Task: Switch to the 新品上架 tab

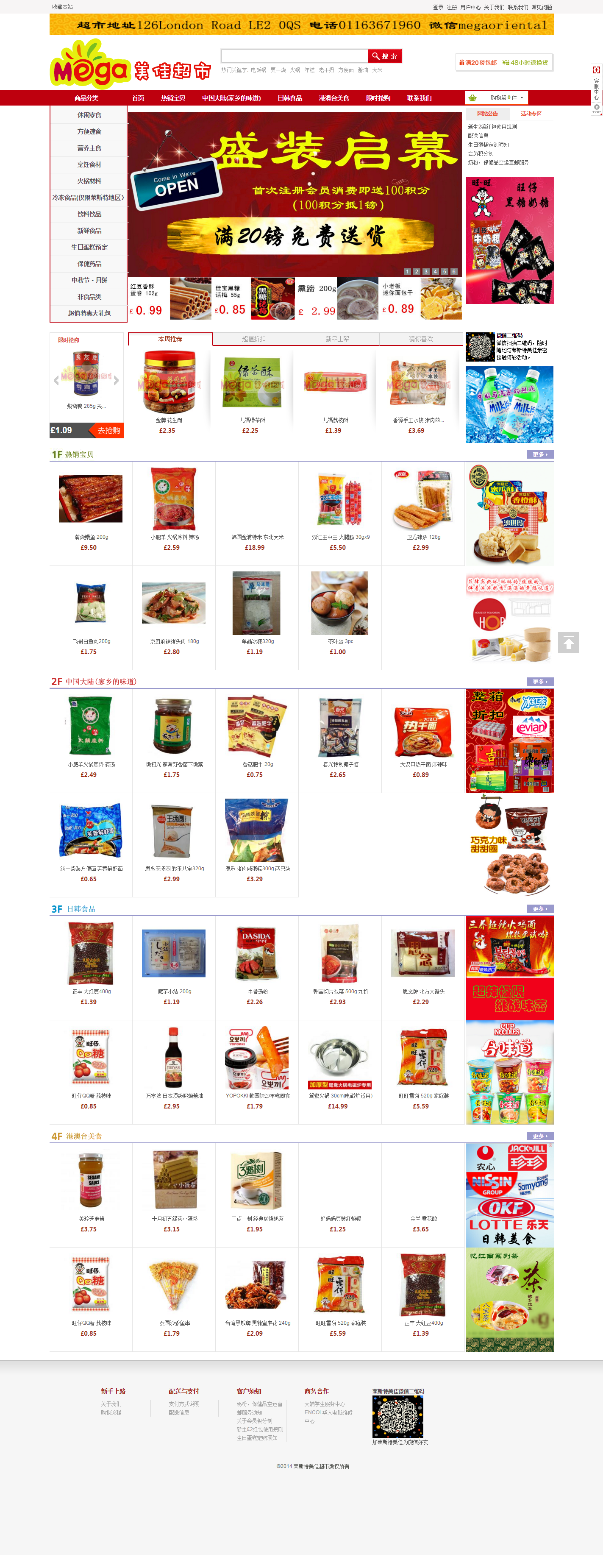Action: tap(337, 339)
